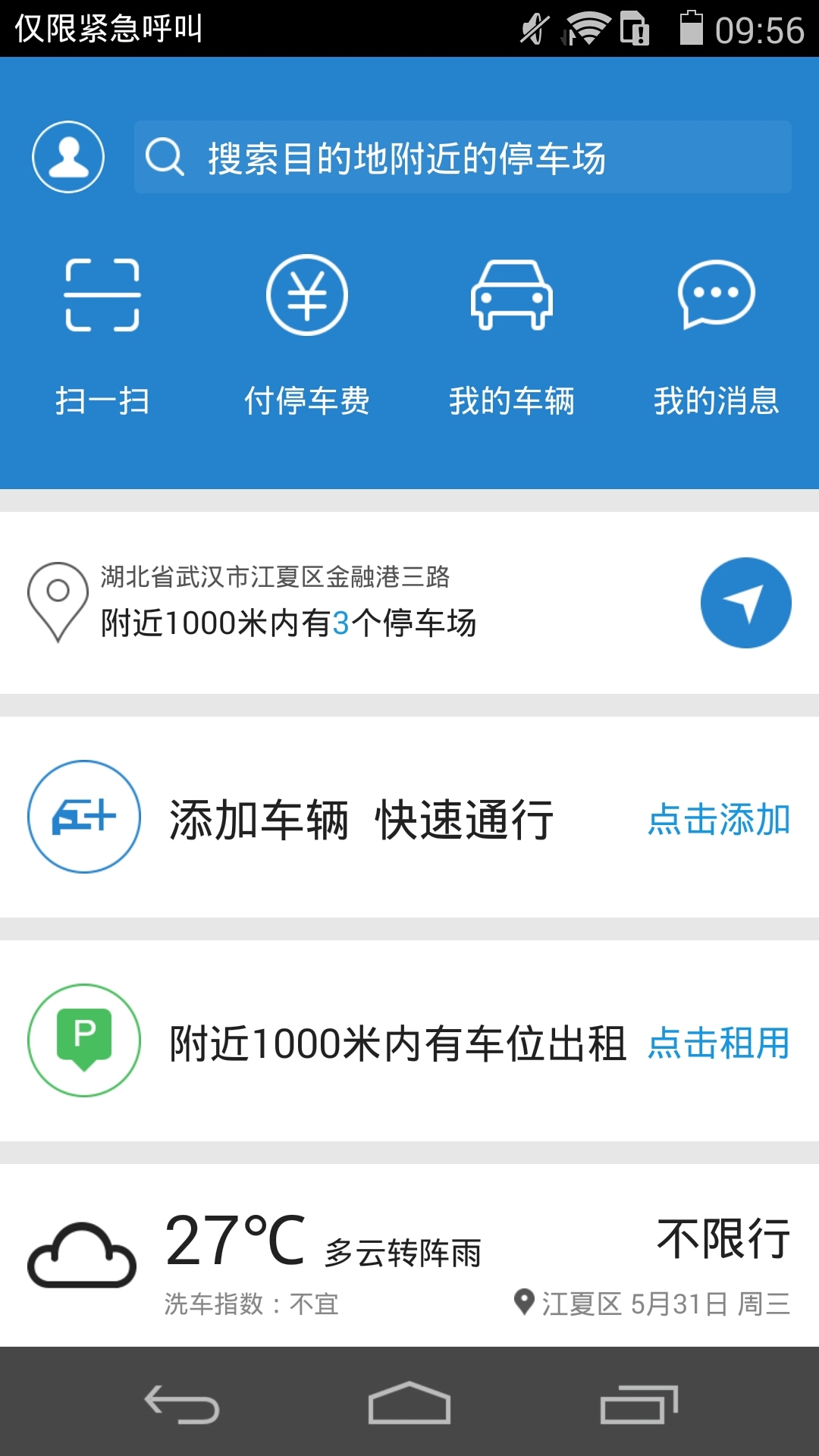Tap the location pin next to the address

tap(57, 601)
